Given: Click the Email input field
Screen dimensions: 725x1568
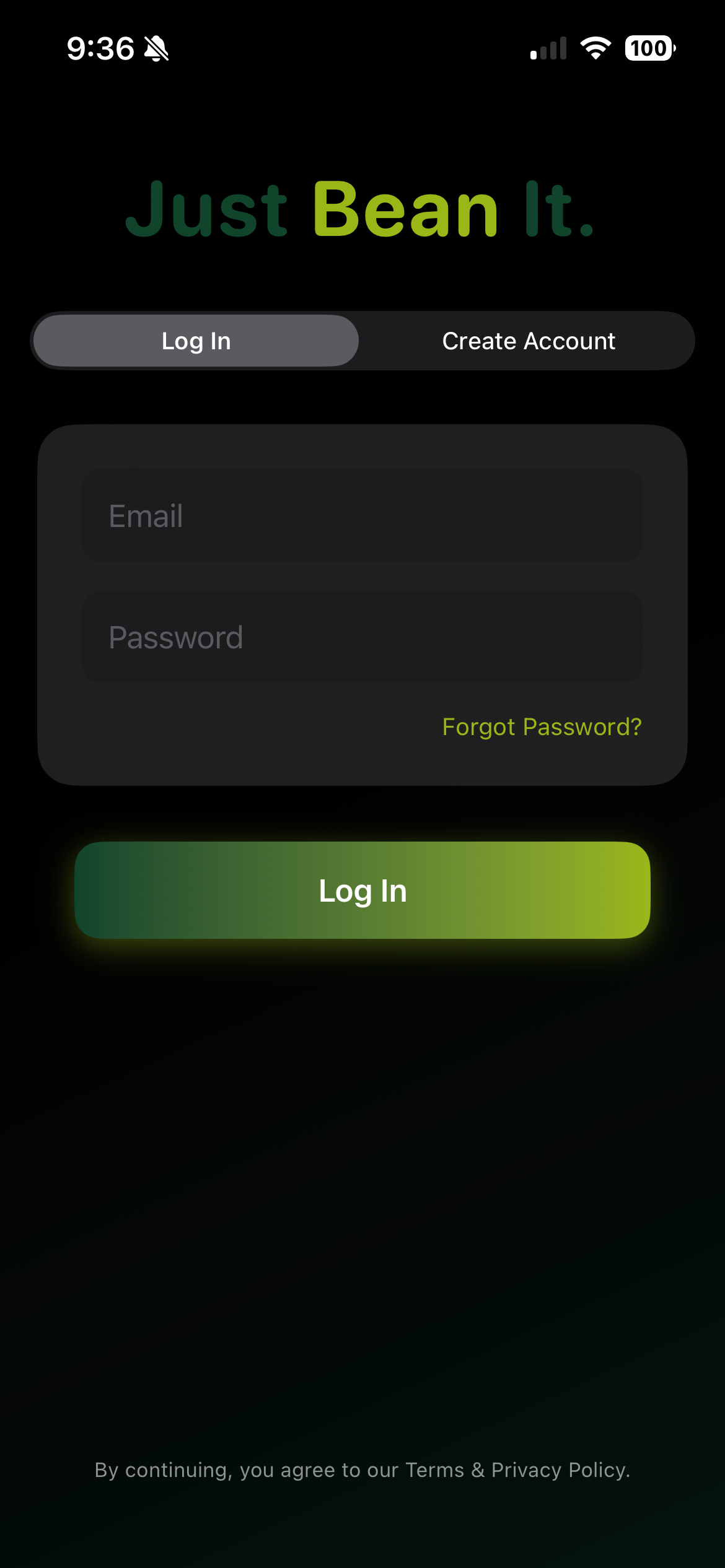Looking at the screenshot, I should (x=362, y=515).
